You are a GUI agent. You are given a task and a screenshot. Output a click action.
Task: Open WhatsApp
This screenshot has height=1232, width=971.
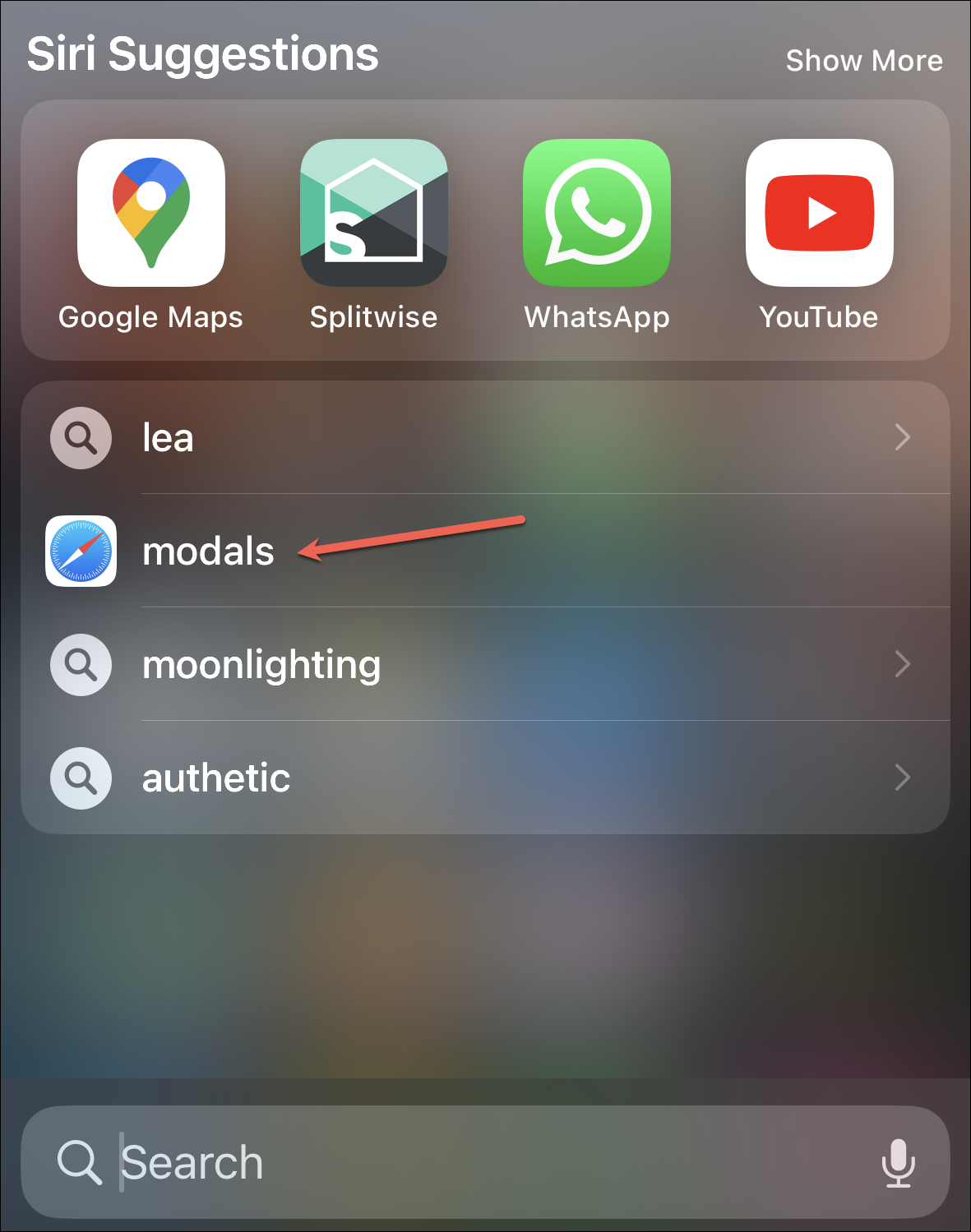click(597, 213)
